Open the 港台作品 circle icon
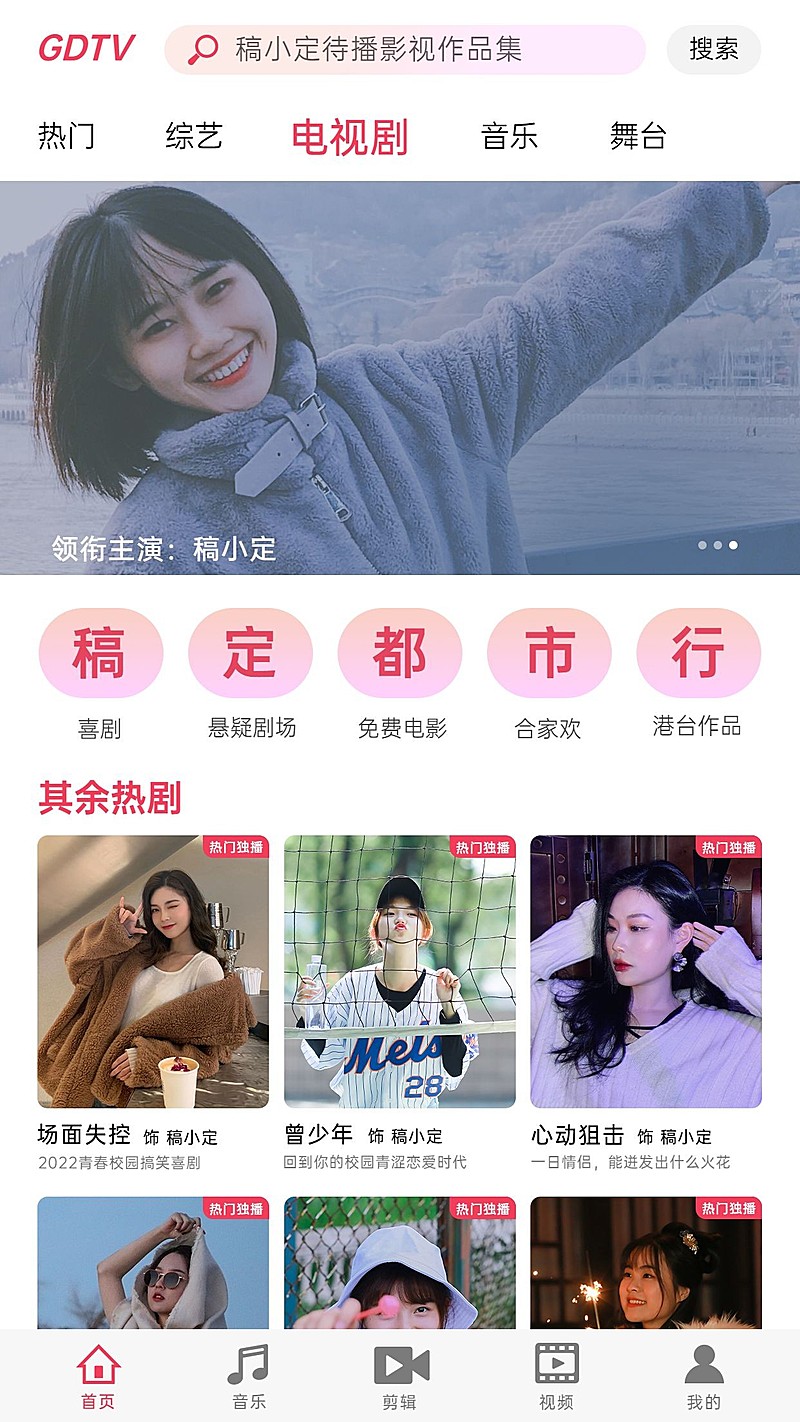 698,652
